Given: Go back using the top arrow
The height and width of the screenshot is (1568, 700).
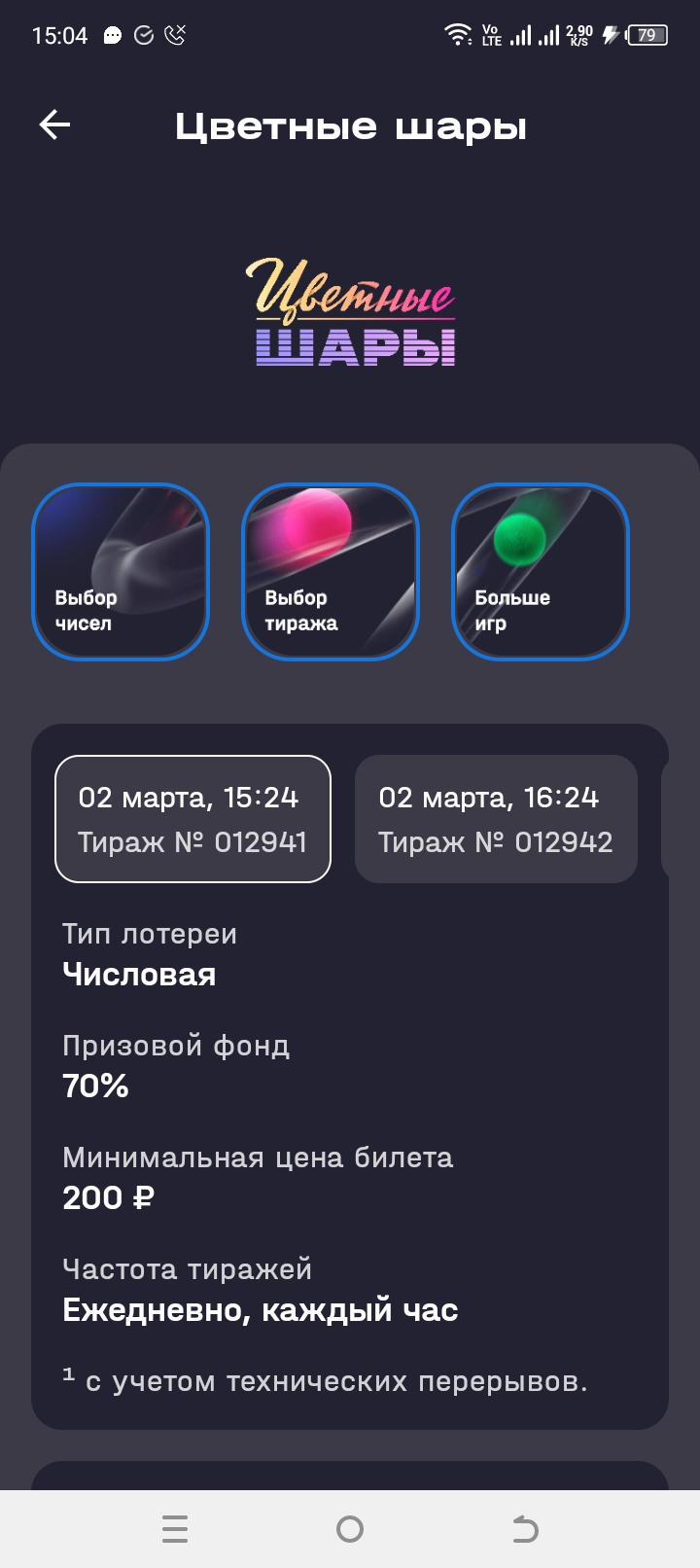Looking at the screenshot, I should [55, 125].
